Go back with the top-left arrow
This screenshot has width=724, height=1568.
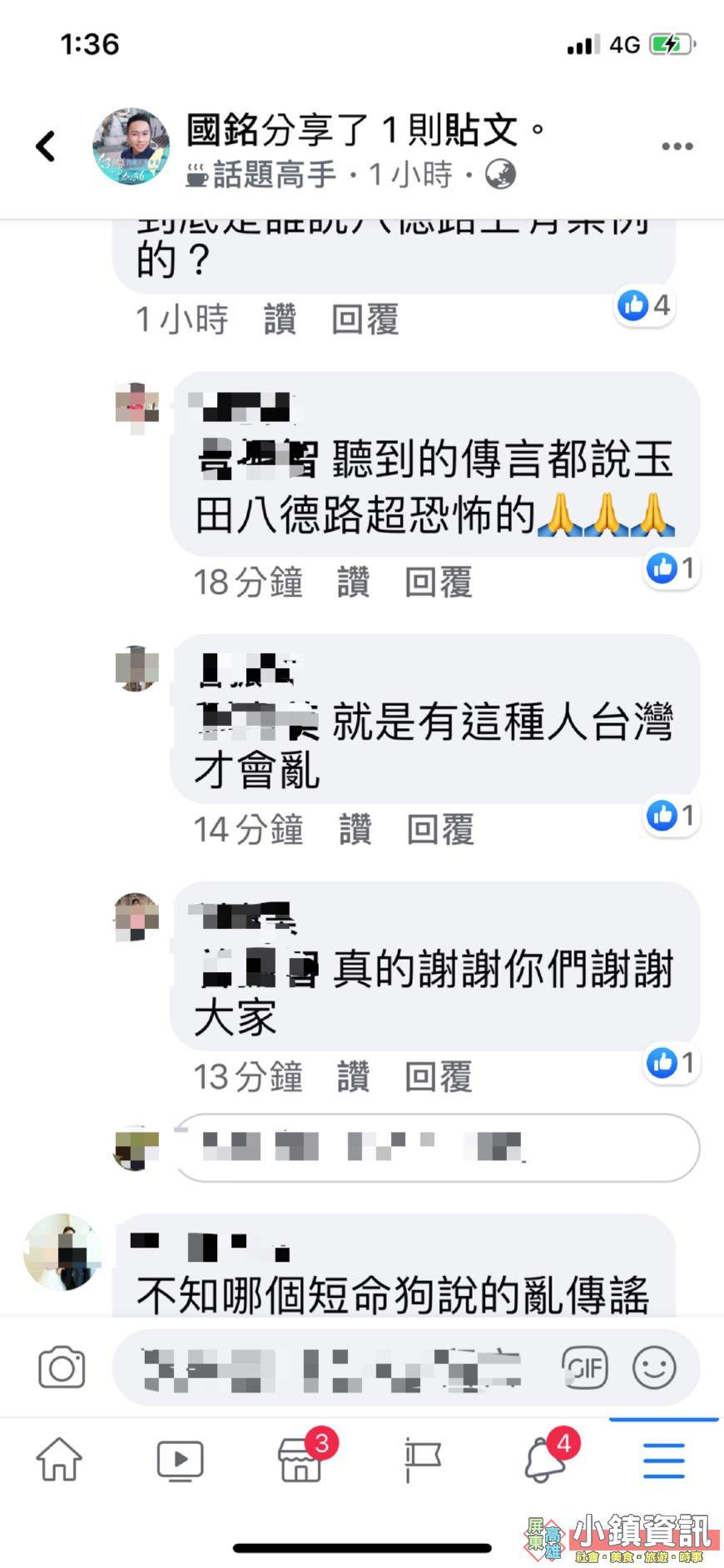pos(46,146)
